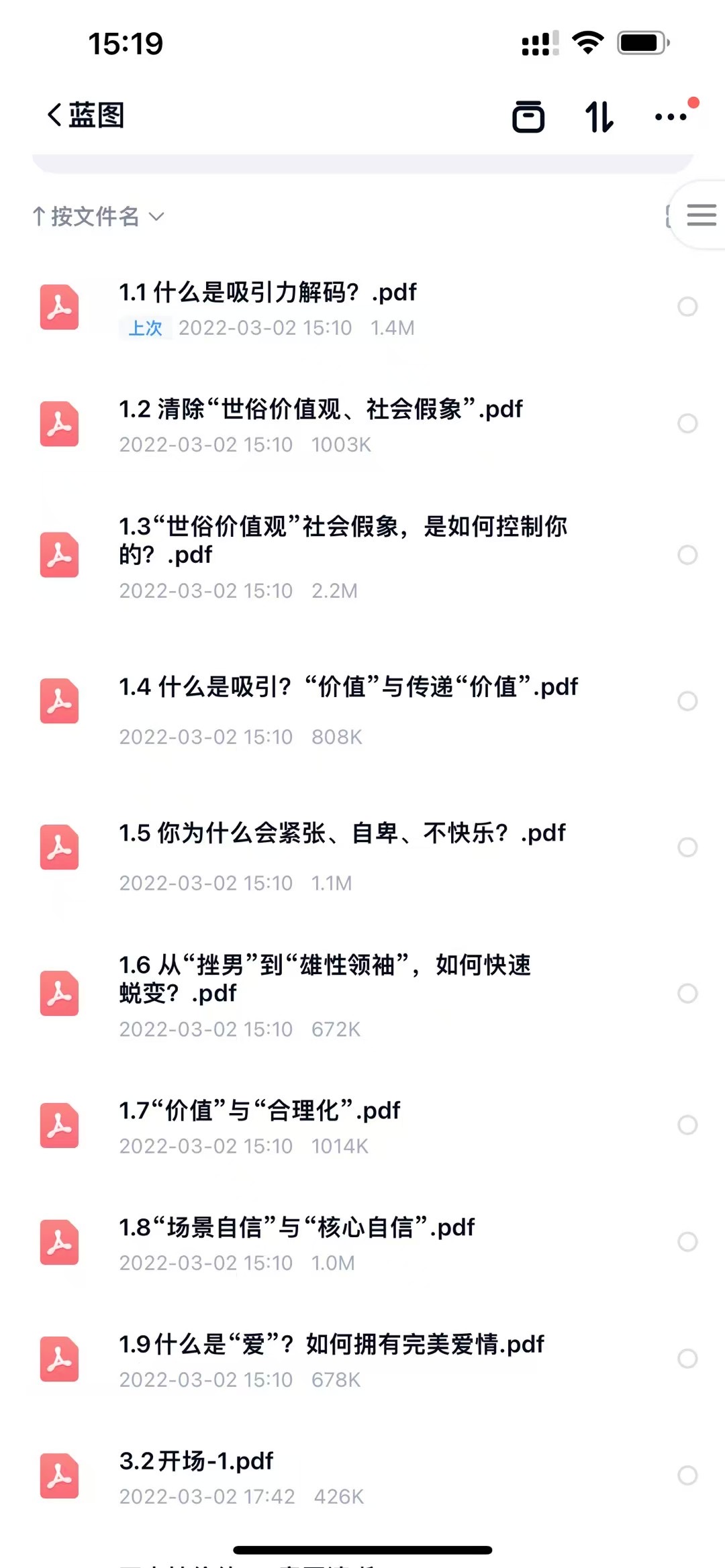Select the circle next to 1.3 file
This screenshot has height=1568, width=725.
pos(687,555)
